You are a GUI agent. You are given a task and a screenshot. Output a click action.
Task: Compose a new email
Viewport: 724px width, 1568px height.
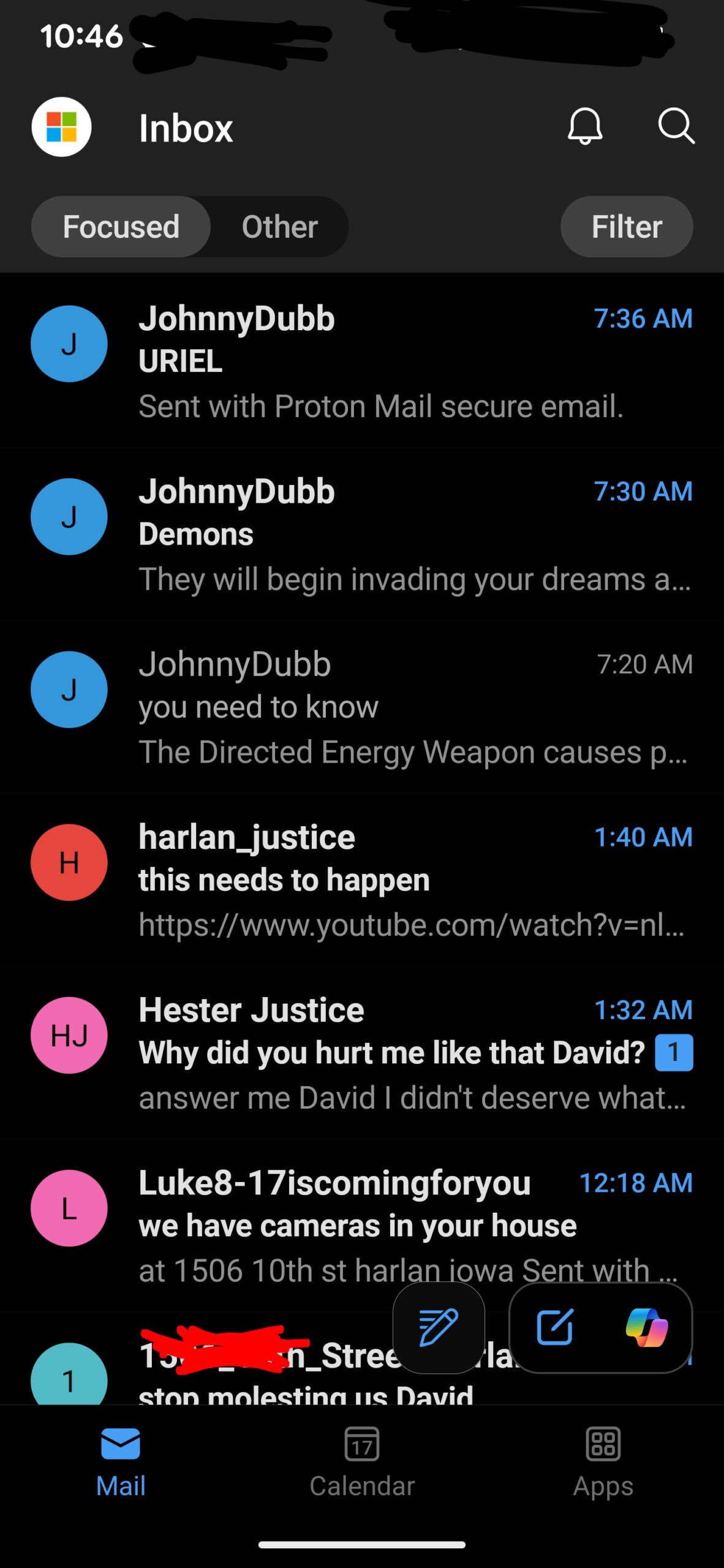tap(555, 1327)
